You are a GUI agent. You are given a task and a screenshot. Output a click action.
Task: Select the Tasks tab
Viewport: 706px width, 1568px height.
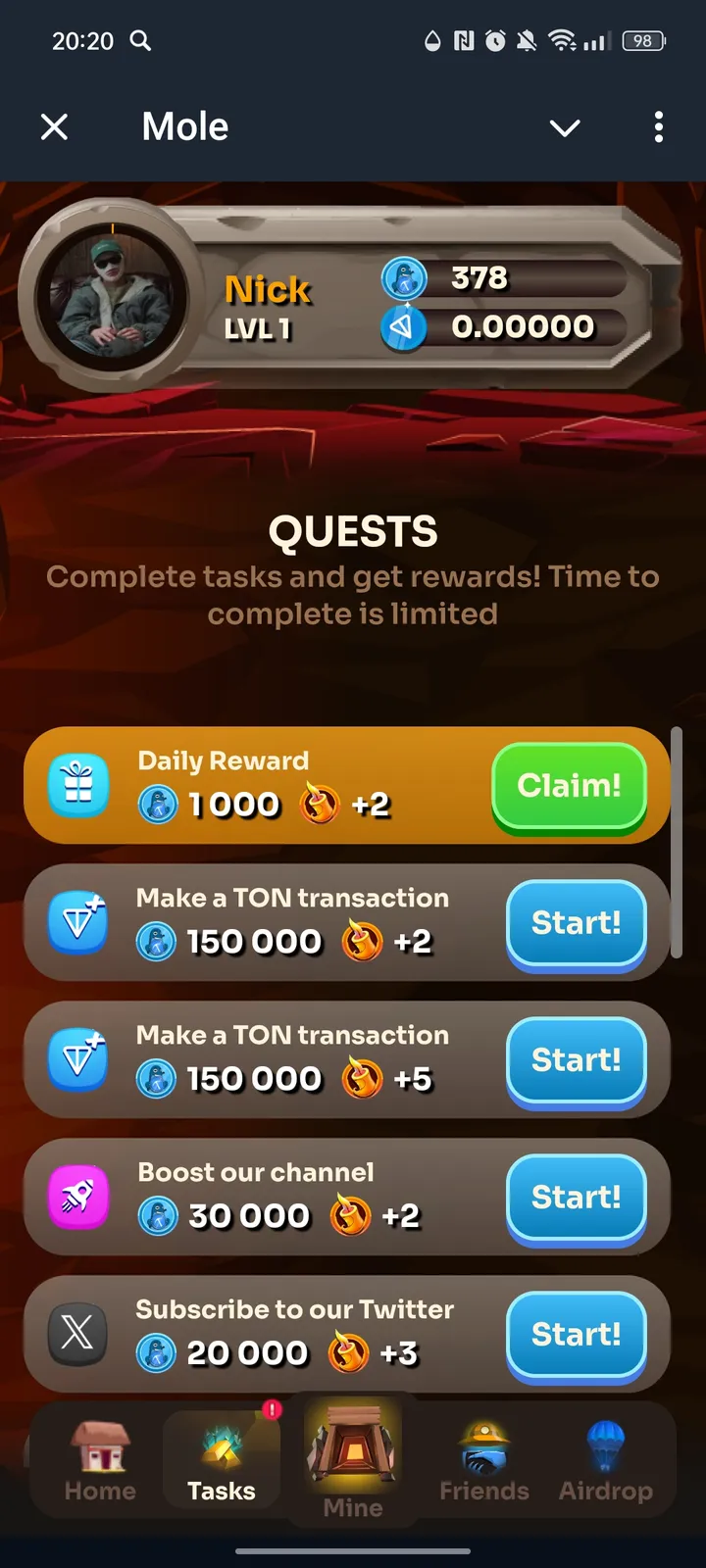pyautogui.click(x=222, y=1462)
